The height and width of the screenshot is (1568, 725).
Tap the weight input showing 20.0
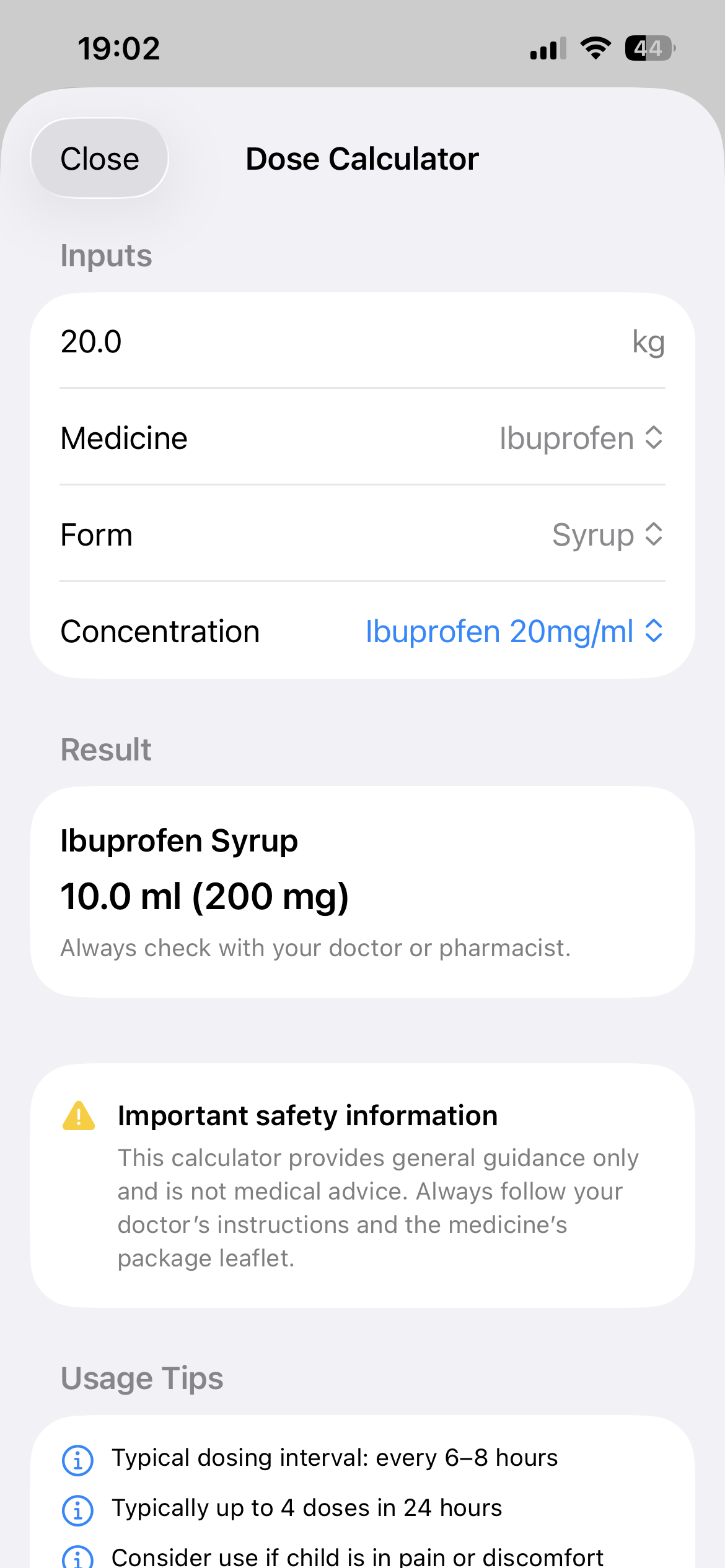pyautogui.click(x=90, y=341)
